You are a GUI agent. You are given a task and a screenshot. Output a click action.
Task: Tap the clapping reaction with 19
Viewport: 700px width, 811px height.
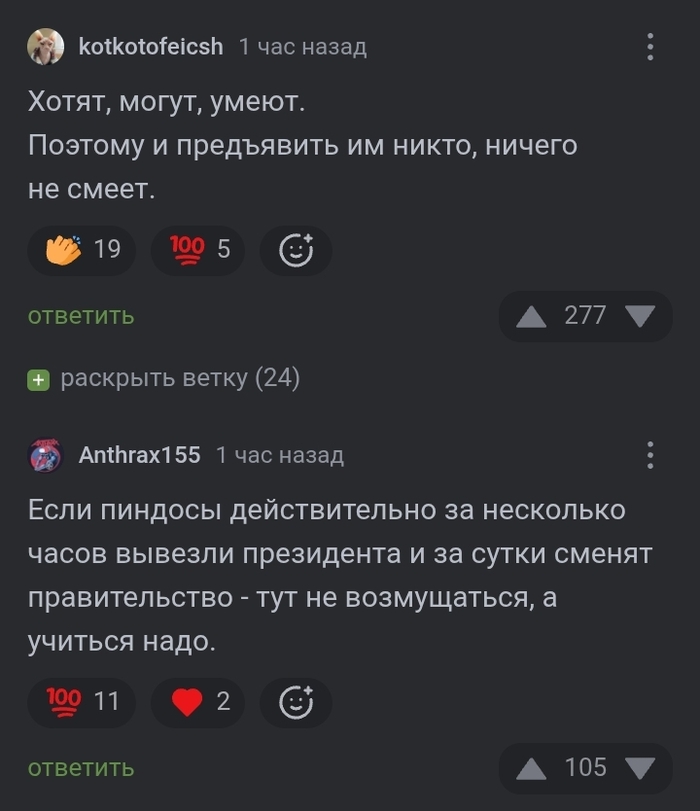click(83, 249)
